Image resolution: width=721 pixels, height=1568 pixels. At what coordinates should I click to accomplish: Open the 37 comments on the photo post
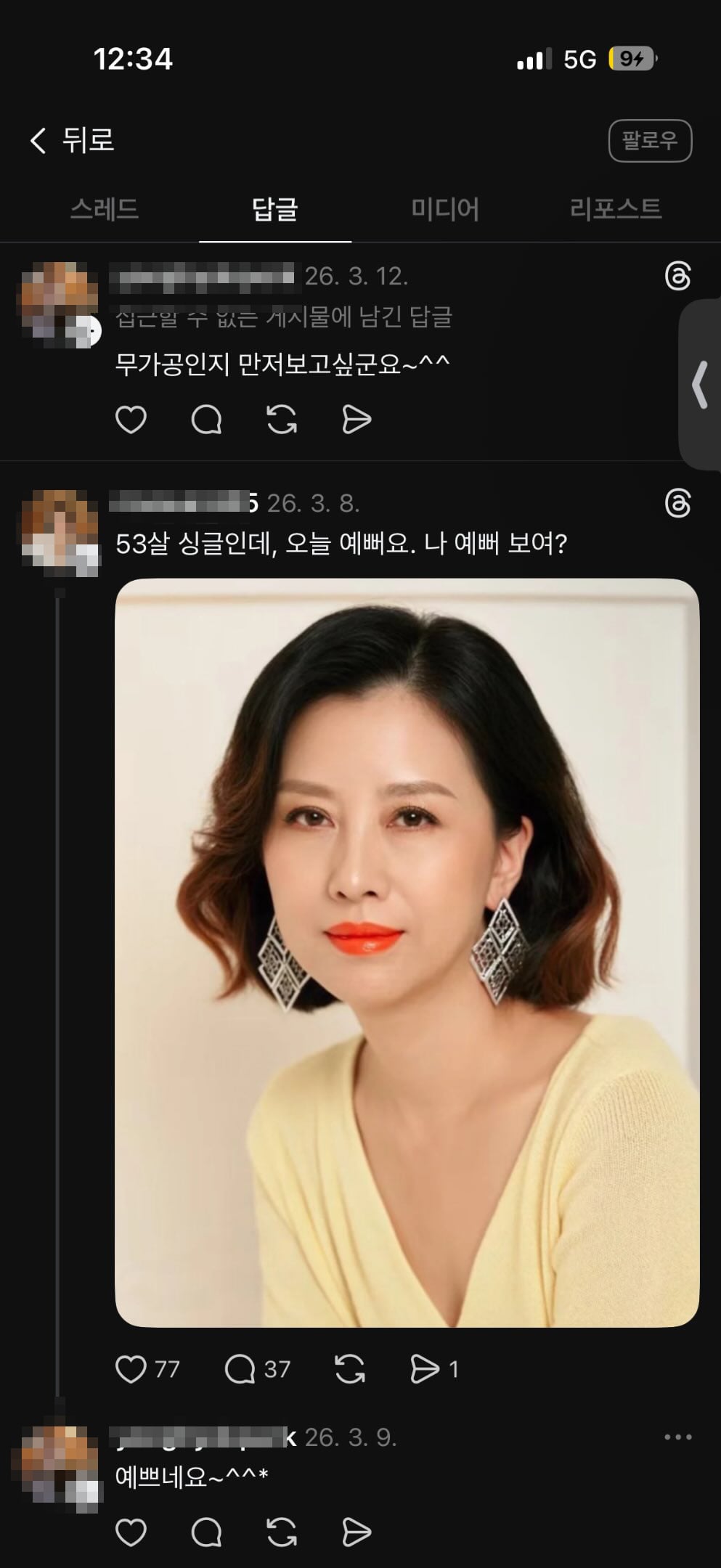(x=258, y=1369)
